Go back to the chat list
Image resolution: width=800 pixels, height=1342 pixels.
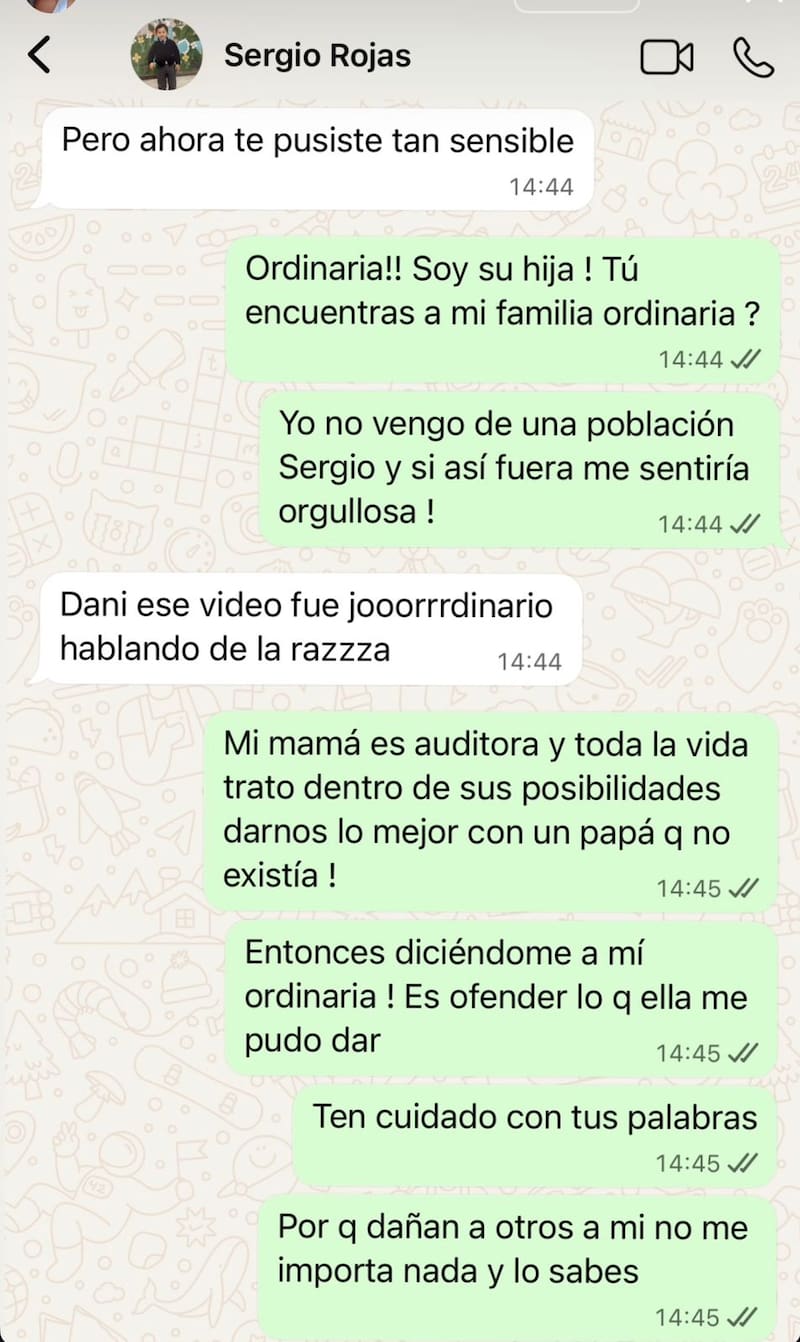[x=39, y=55]
